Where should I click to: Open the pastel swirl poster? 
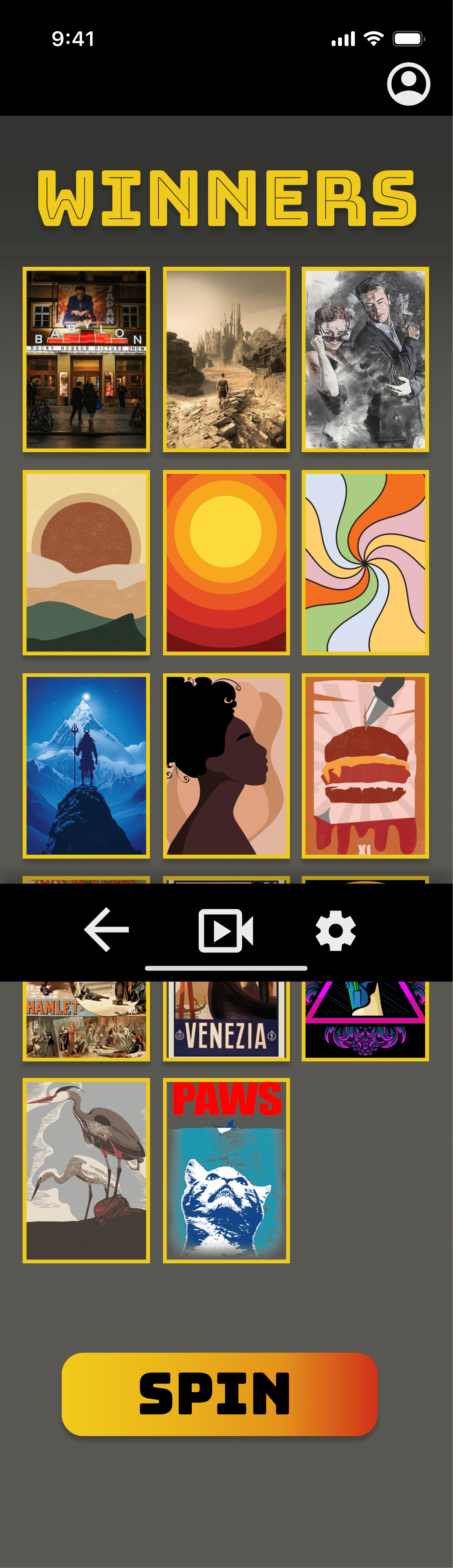pyautogui.click(x=365, y=562)
